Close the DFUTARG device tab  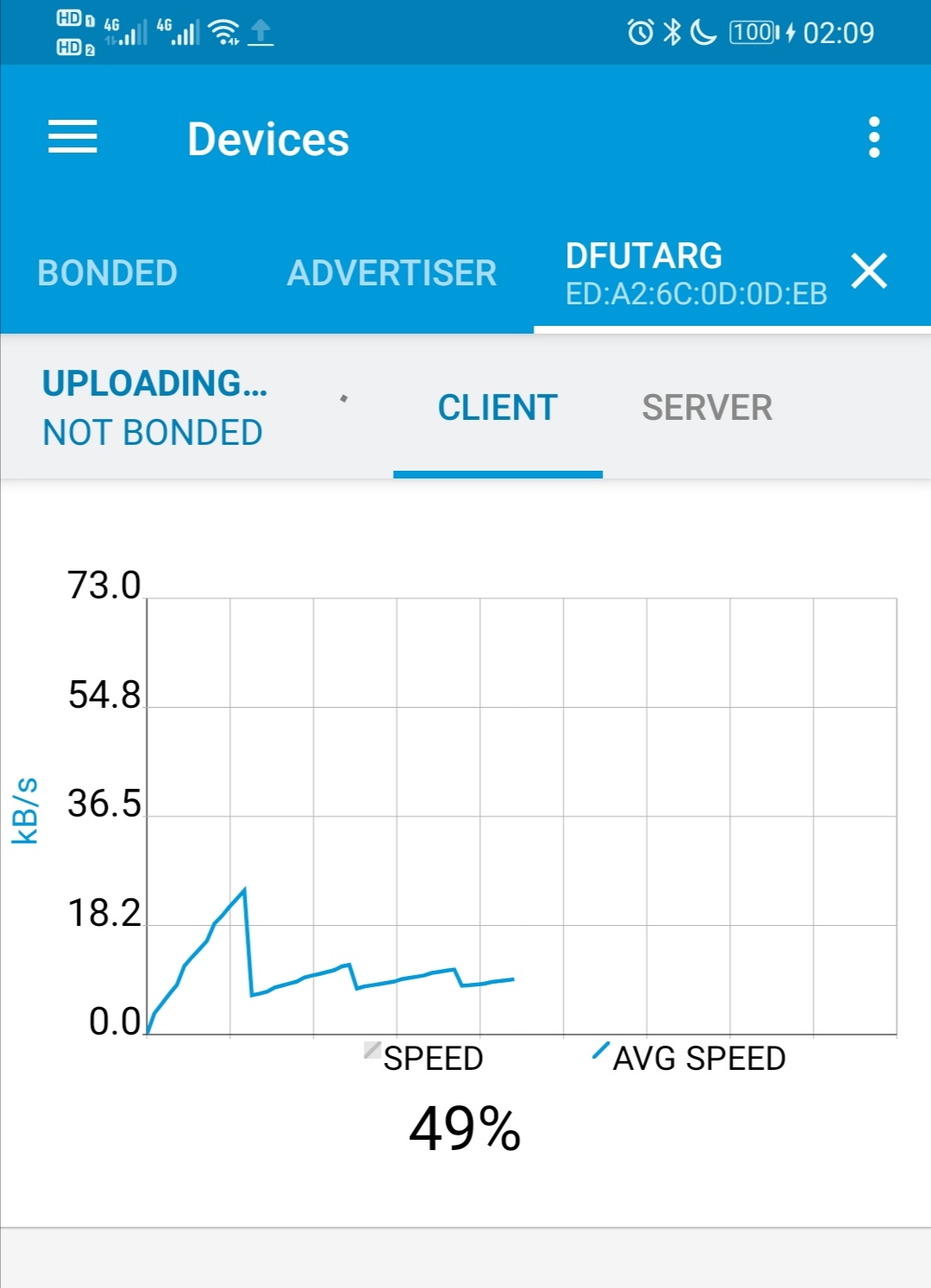(x=869, y=272)
